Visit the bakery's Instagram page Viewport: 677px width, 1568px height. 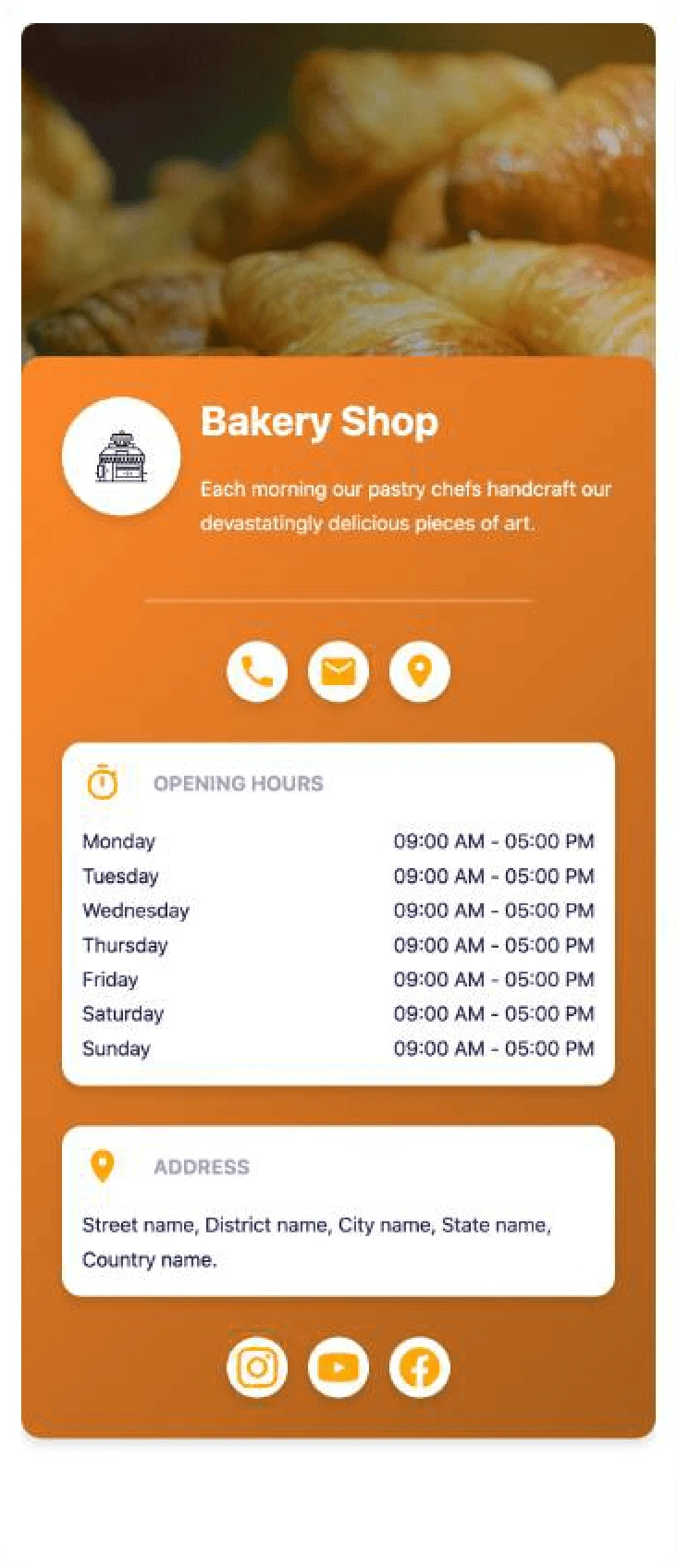point(257,1367)
